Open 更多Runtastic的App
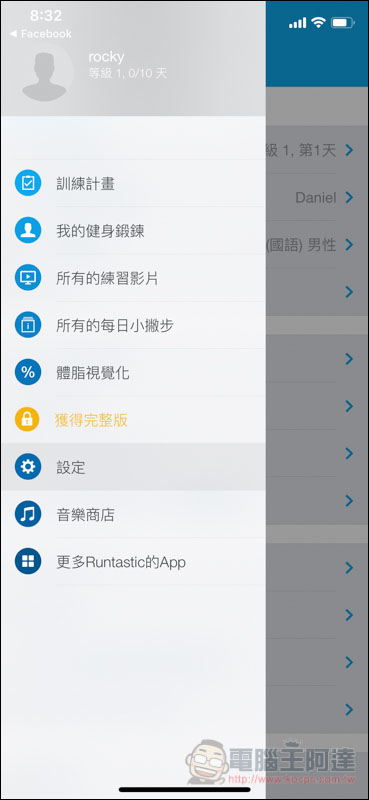 (133, 562)
